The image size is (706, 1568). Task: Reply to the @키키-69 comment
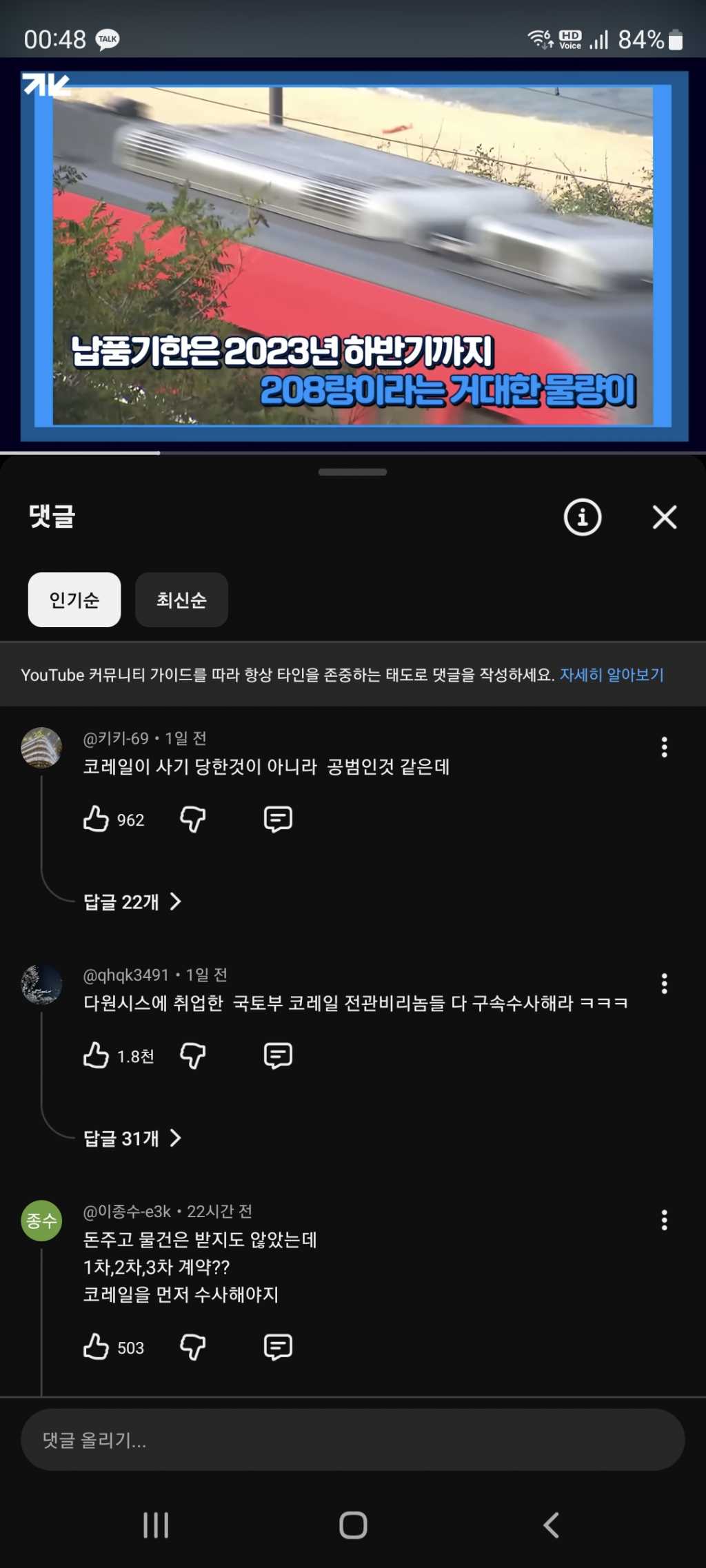point(278,819)
